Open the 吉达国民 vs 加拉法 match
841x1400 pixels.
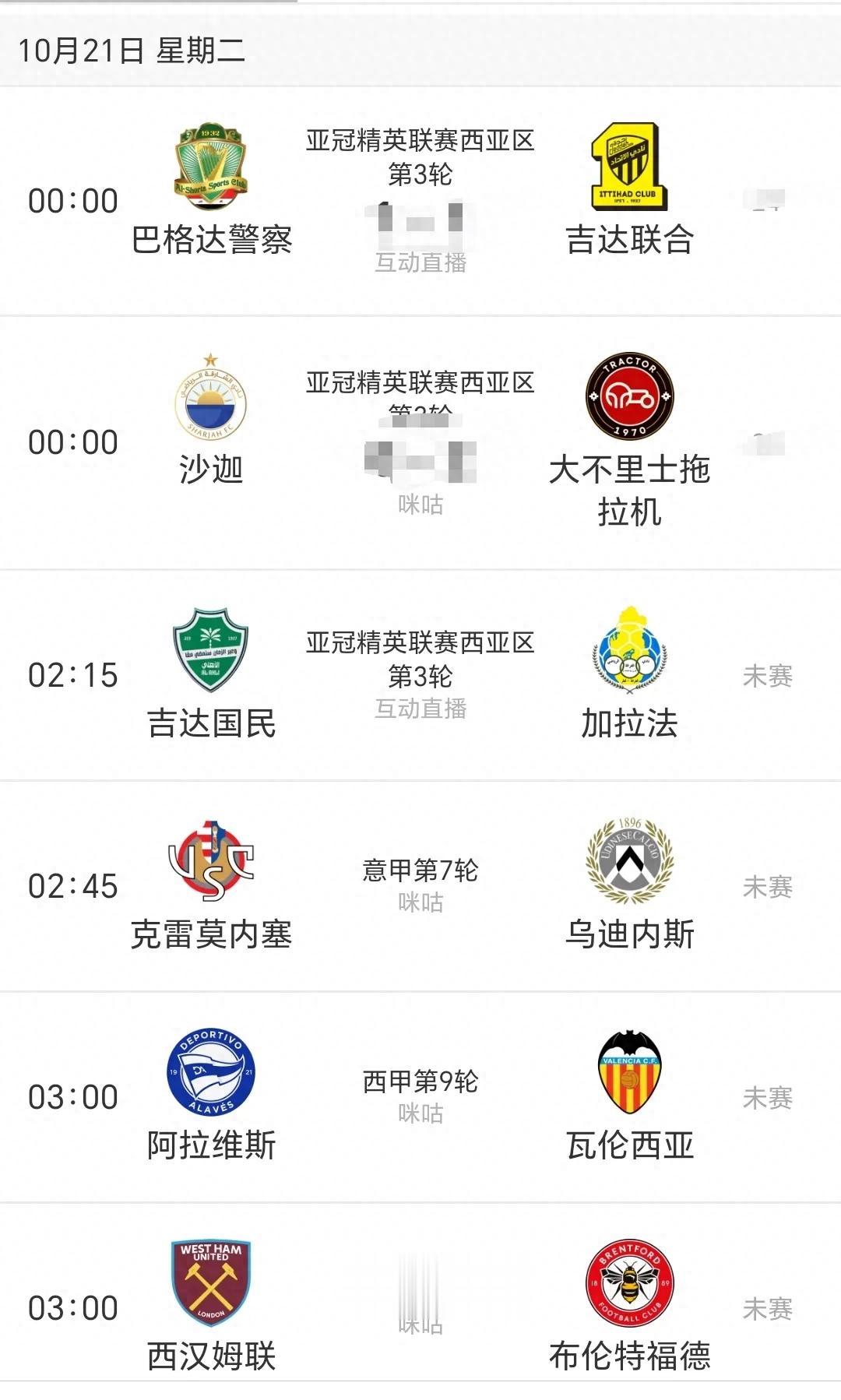[420, 675]
